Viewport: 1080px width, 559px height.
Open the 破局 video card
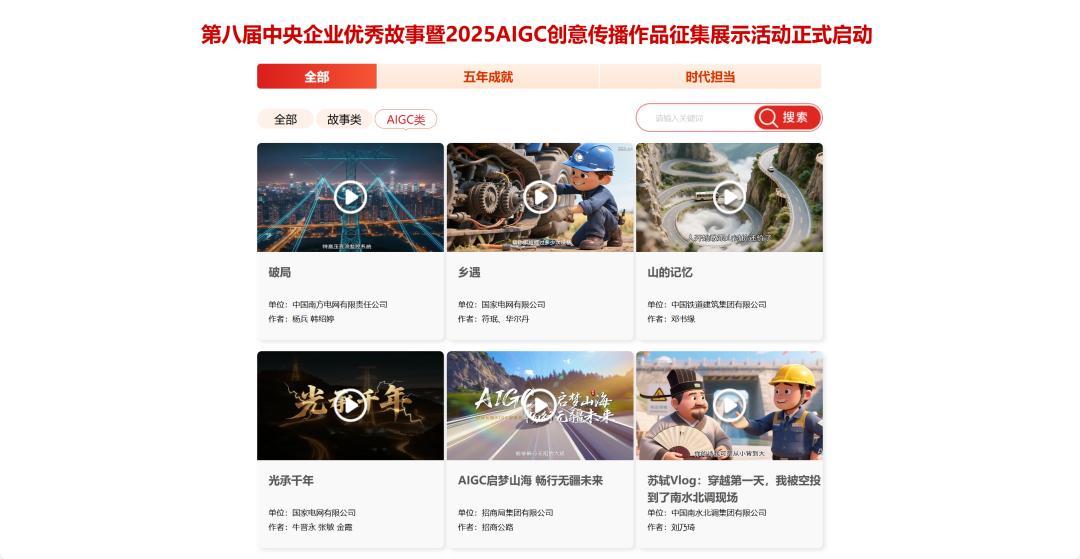pyautogui.click(x=350, y=197)
